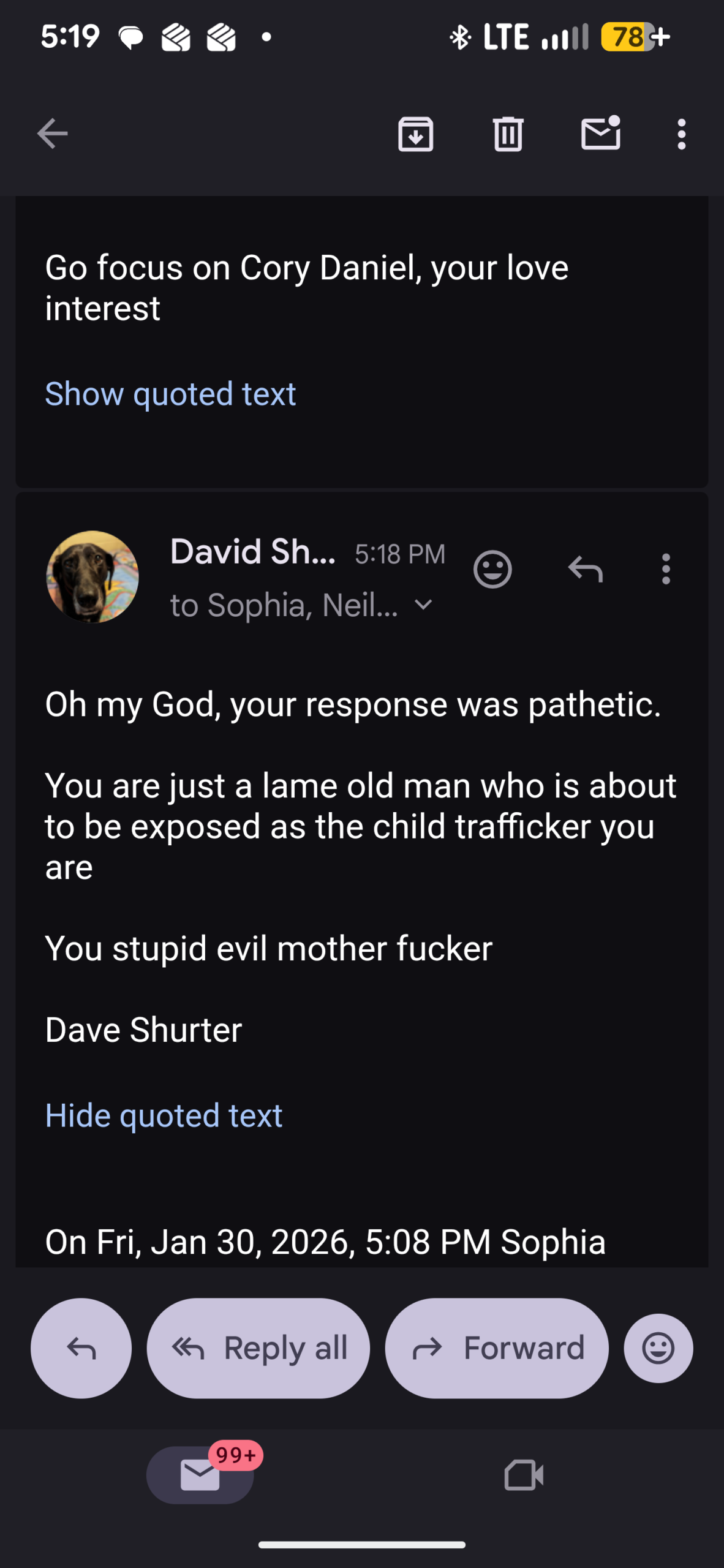Image resolution: width=724 pixels, height=1568 pixels.
Task: Open the emoji reaction button beside Forward
Action: tap(658, 1348)
